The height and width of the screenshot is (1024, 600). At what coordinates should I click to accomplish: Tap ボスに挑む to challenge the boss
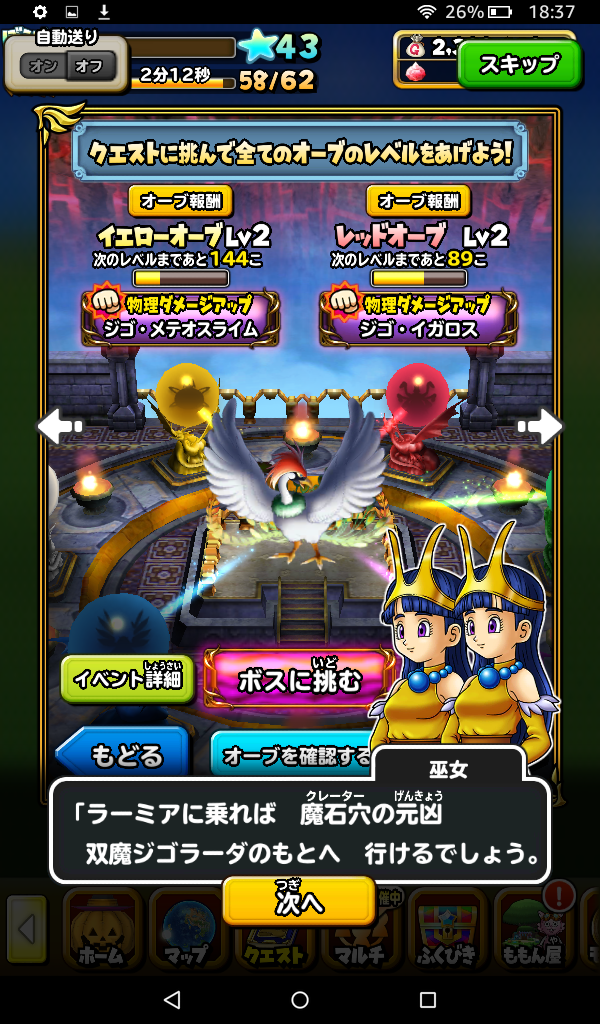(298, 681)
